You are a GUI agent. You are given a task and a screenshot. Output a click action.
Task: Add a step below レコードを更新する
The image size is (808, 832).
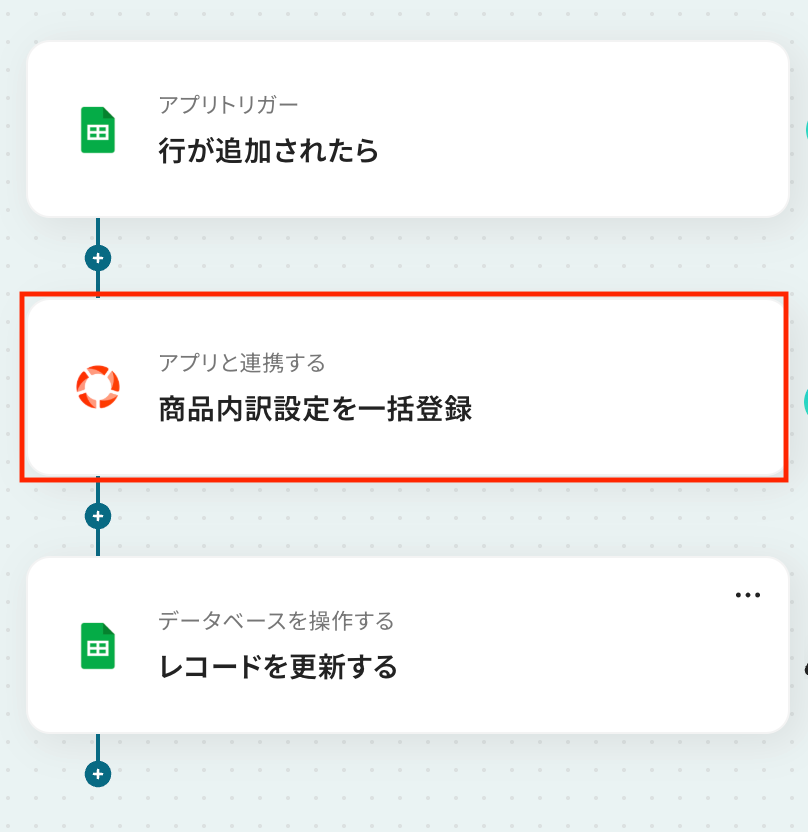(98, 774)
